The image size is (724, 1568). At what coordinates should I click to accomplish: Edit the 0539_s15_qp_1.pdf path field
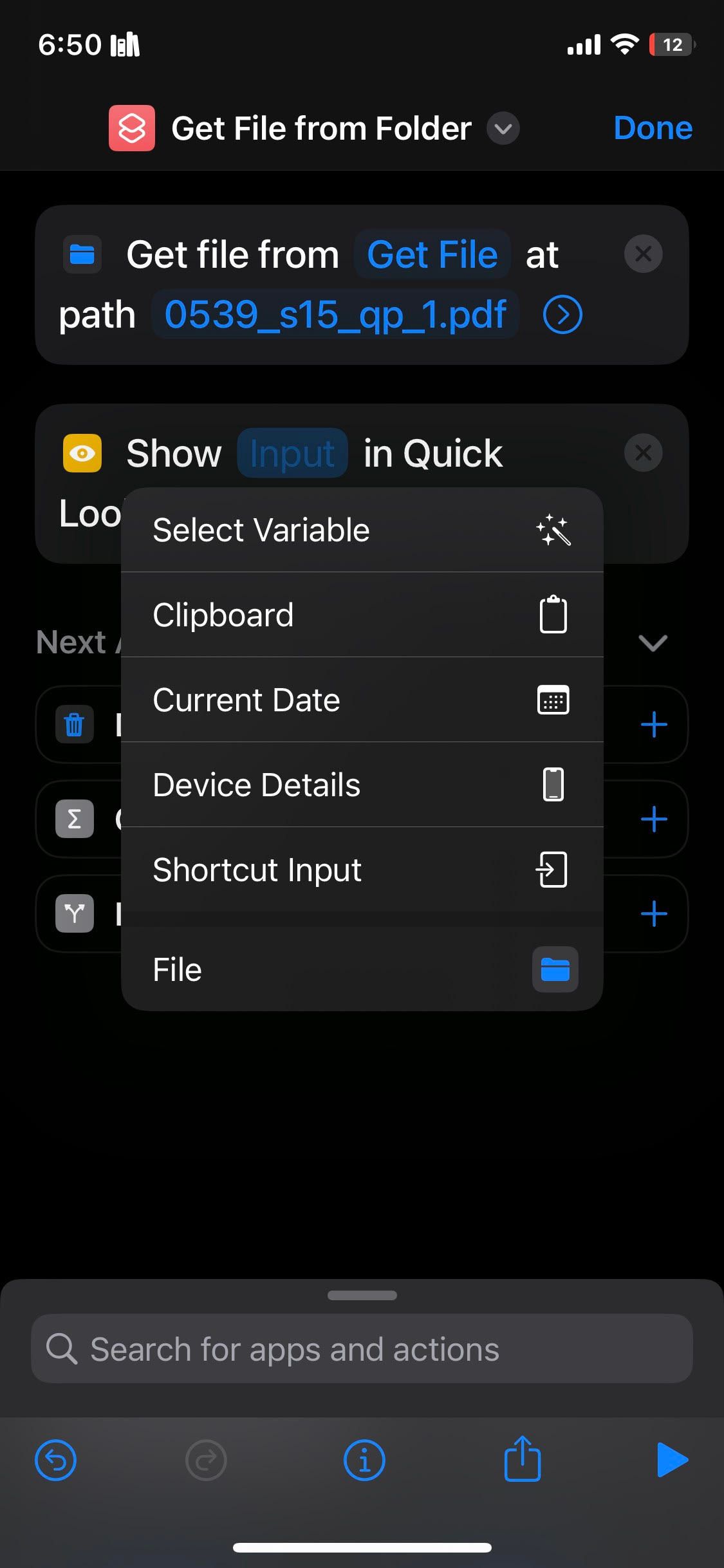coord(335,315)
